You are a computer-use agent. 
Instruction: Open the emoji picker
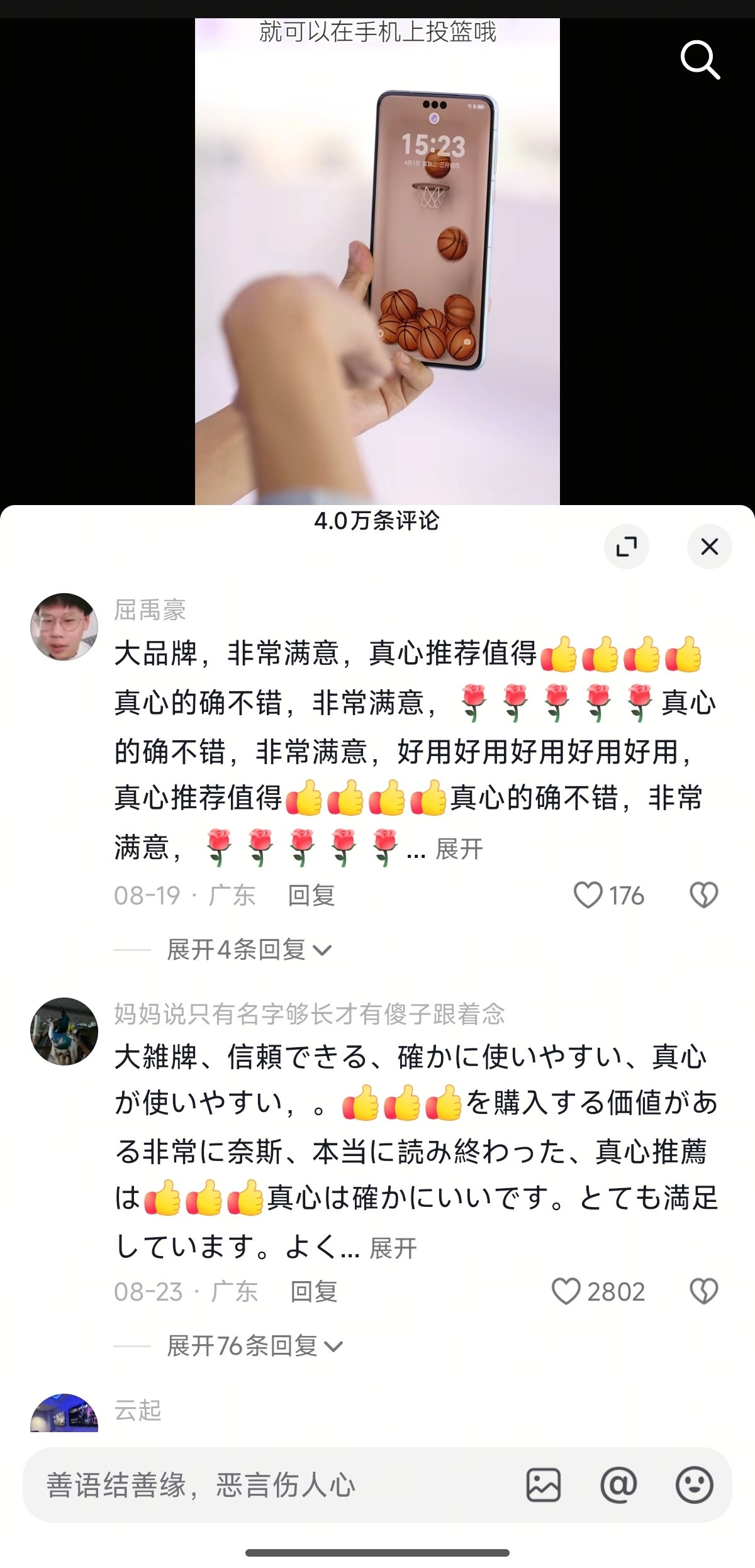pos(694,1486)
